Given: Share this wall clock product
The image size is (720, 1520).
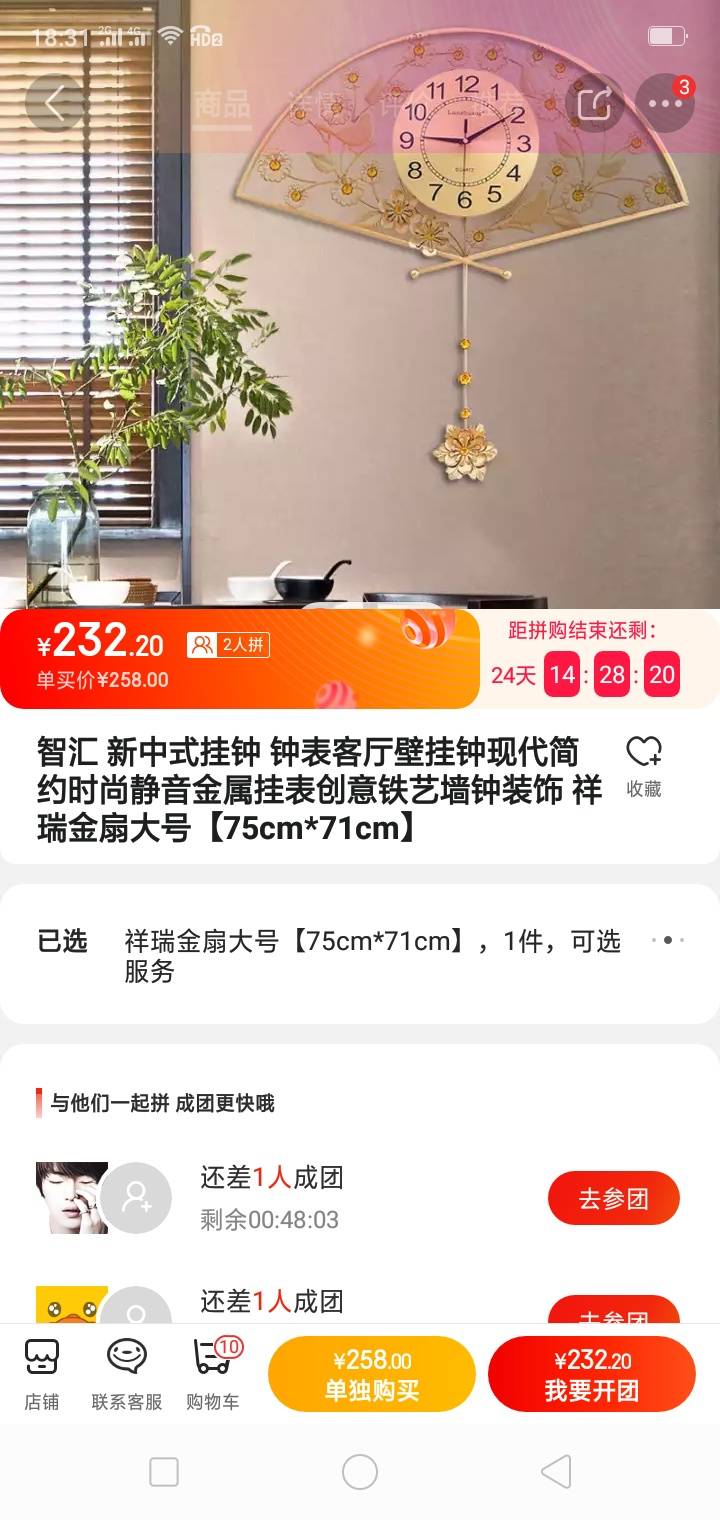Looking at the screenshot, I should [x=594, y=103].
